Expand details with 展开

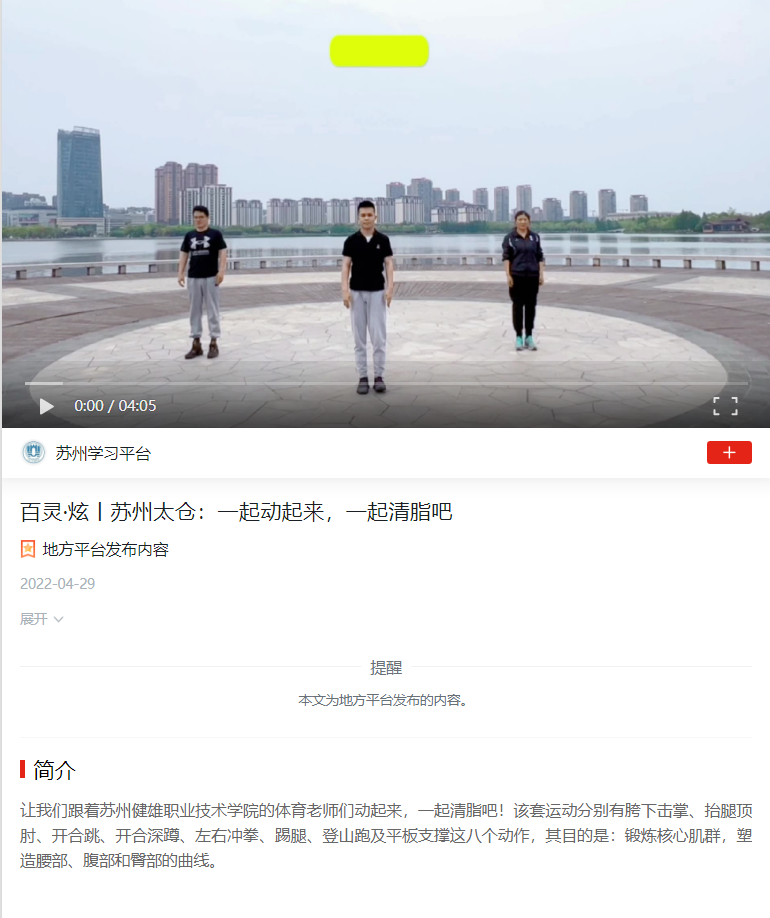coord(42,619)
